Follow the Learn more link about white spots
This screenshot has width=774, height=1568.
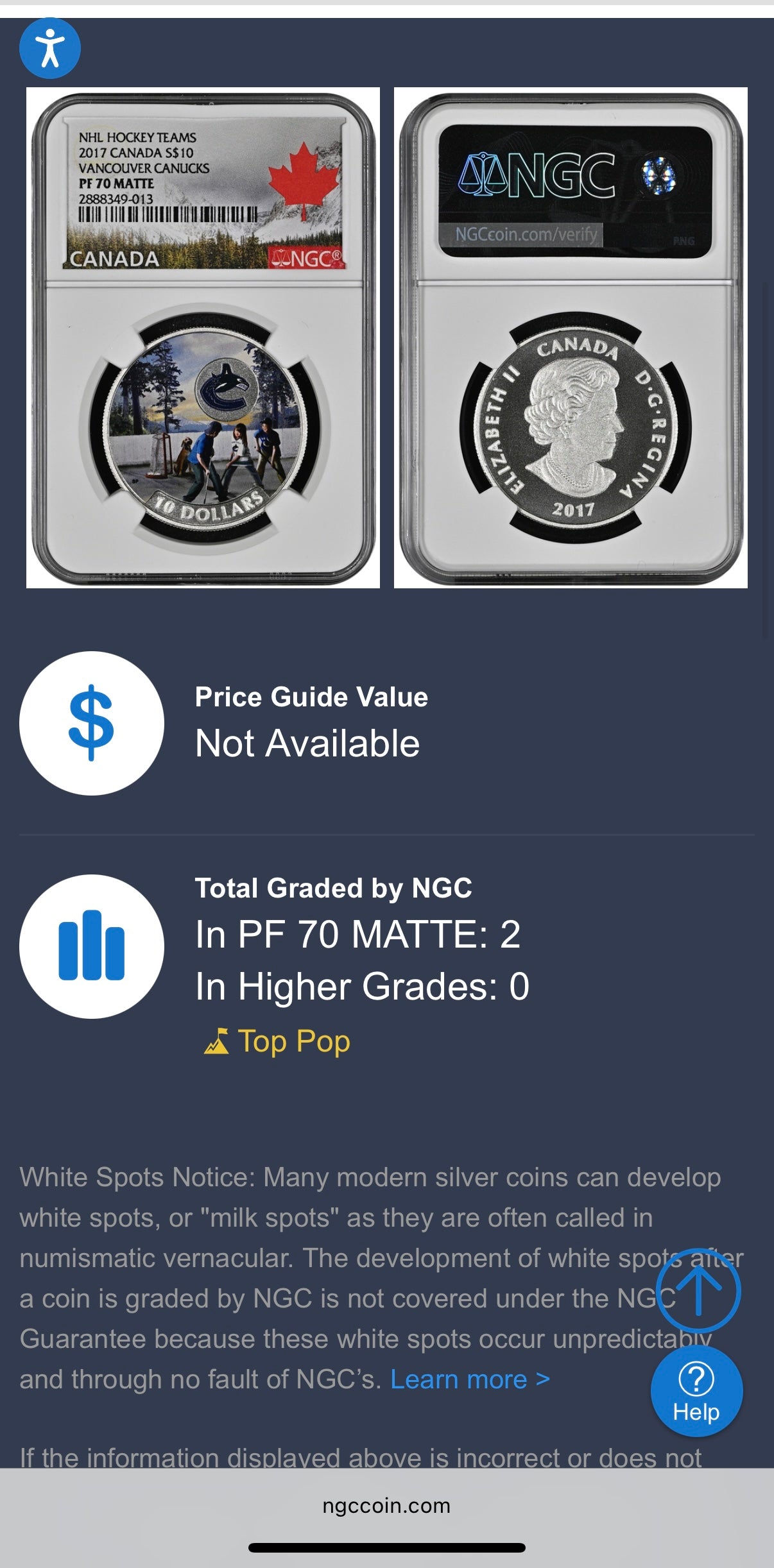[470, 1379]
